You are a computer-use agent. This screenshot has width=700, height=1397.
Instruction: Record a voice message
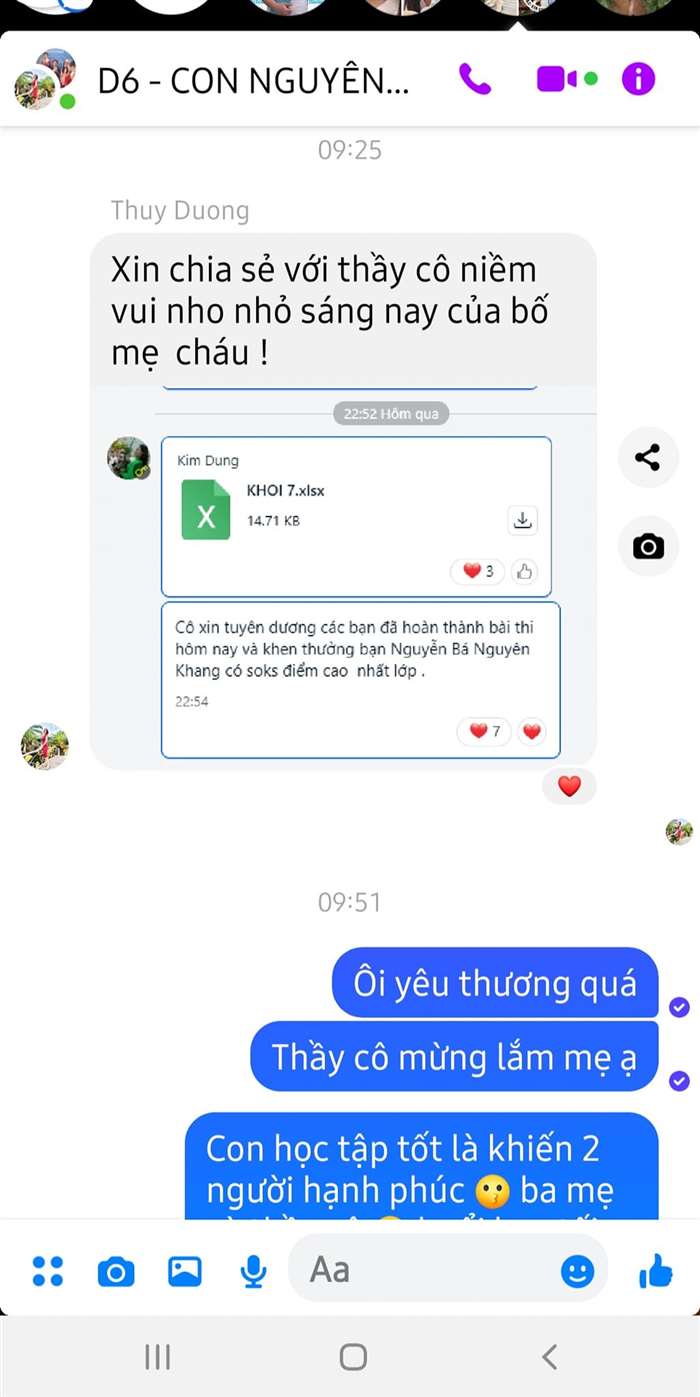pos(254,1271)
